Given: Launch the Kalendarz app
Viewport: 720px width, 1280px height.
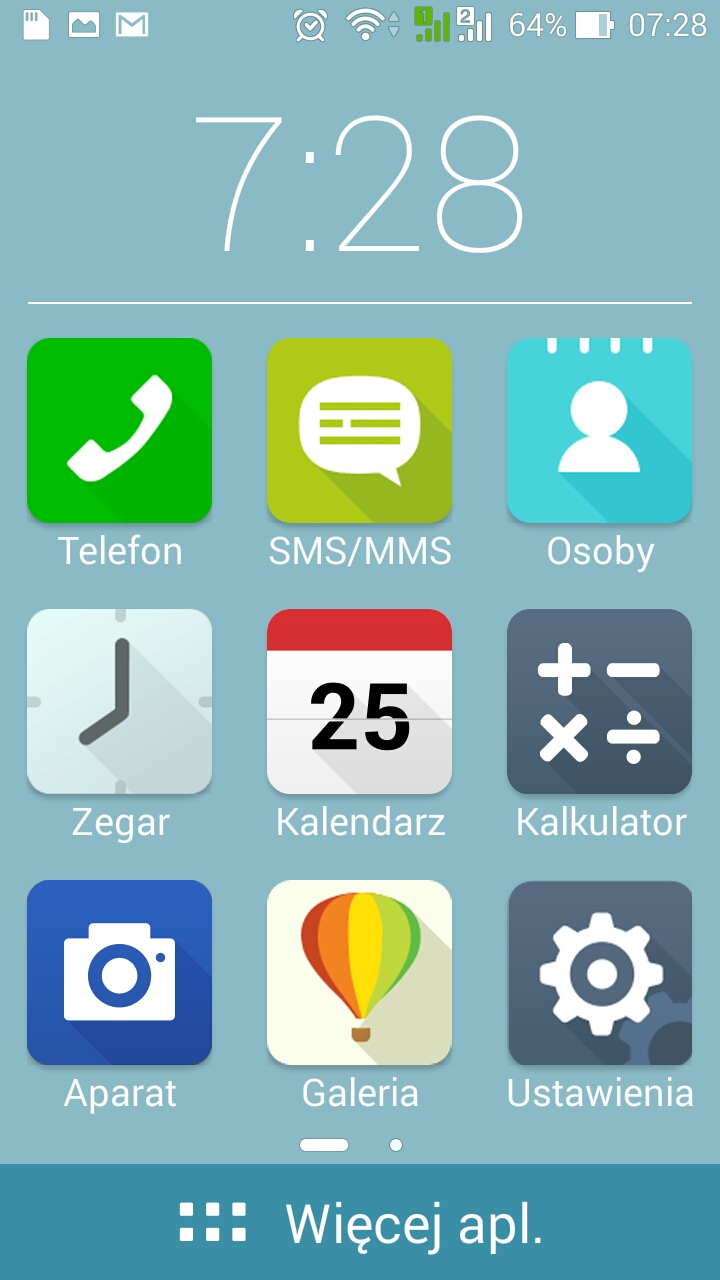Looking at the screenshot, I should [359, 701].
